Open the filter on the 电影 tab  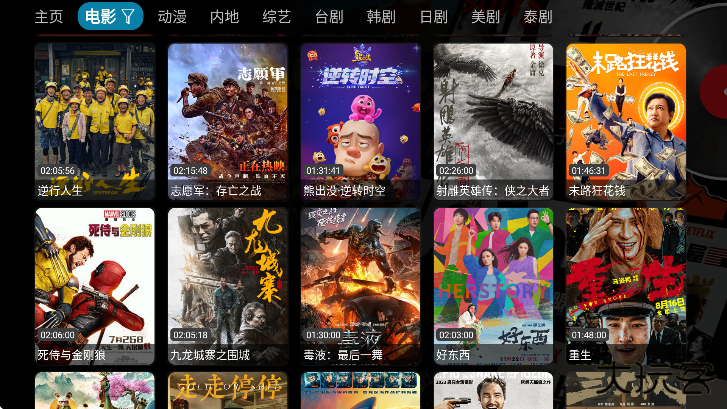(127, 17)
